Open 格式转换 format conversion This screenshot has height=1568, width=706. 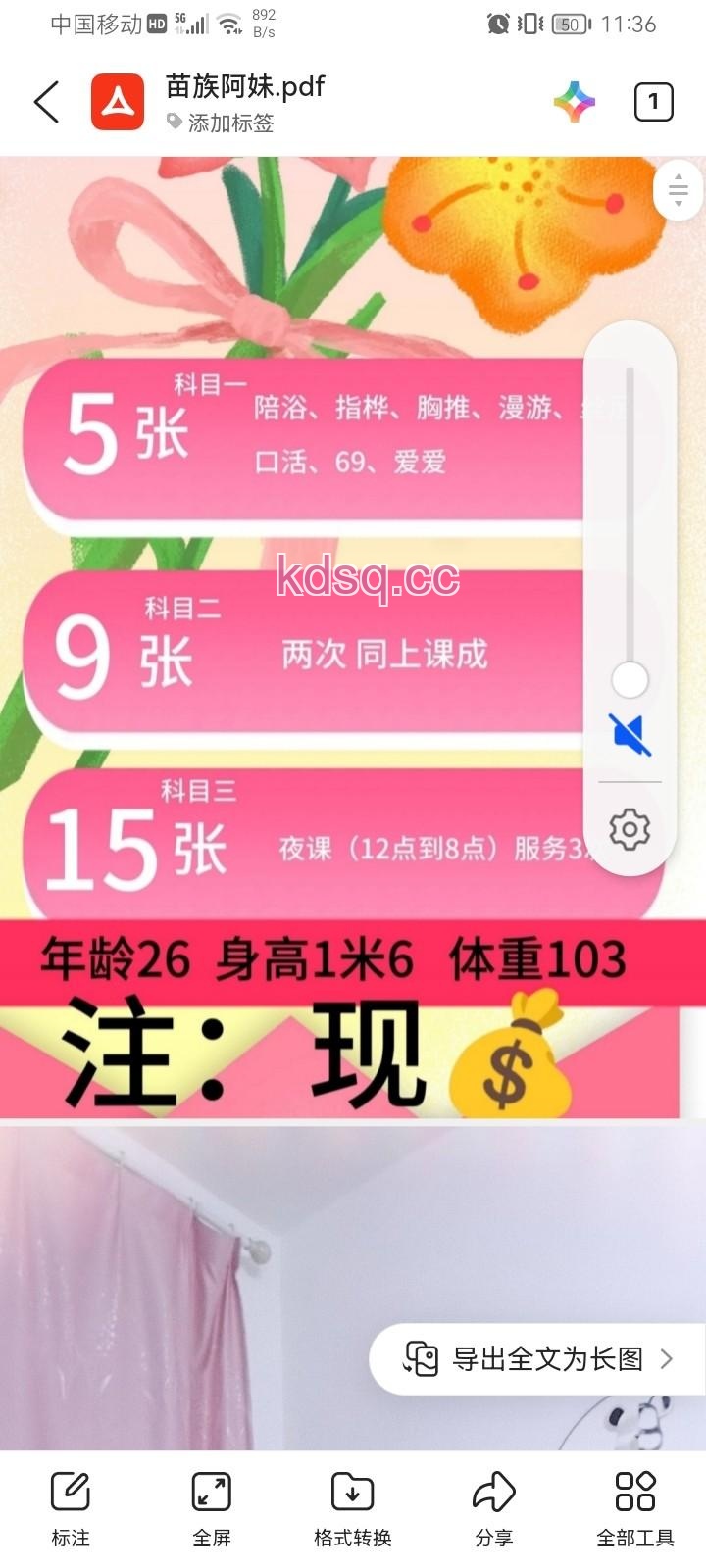click(353, 1507)
